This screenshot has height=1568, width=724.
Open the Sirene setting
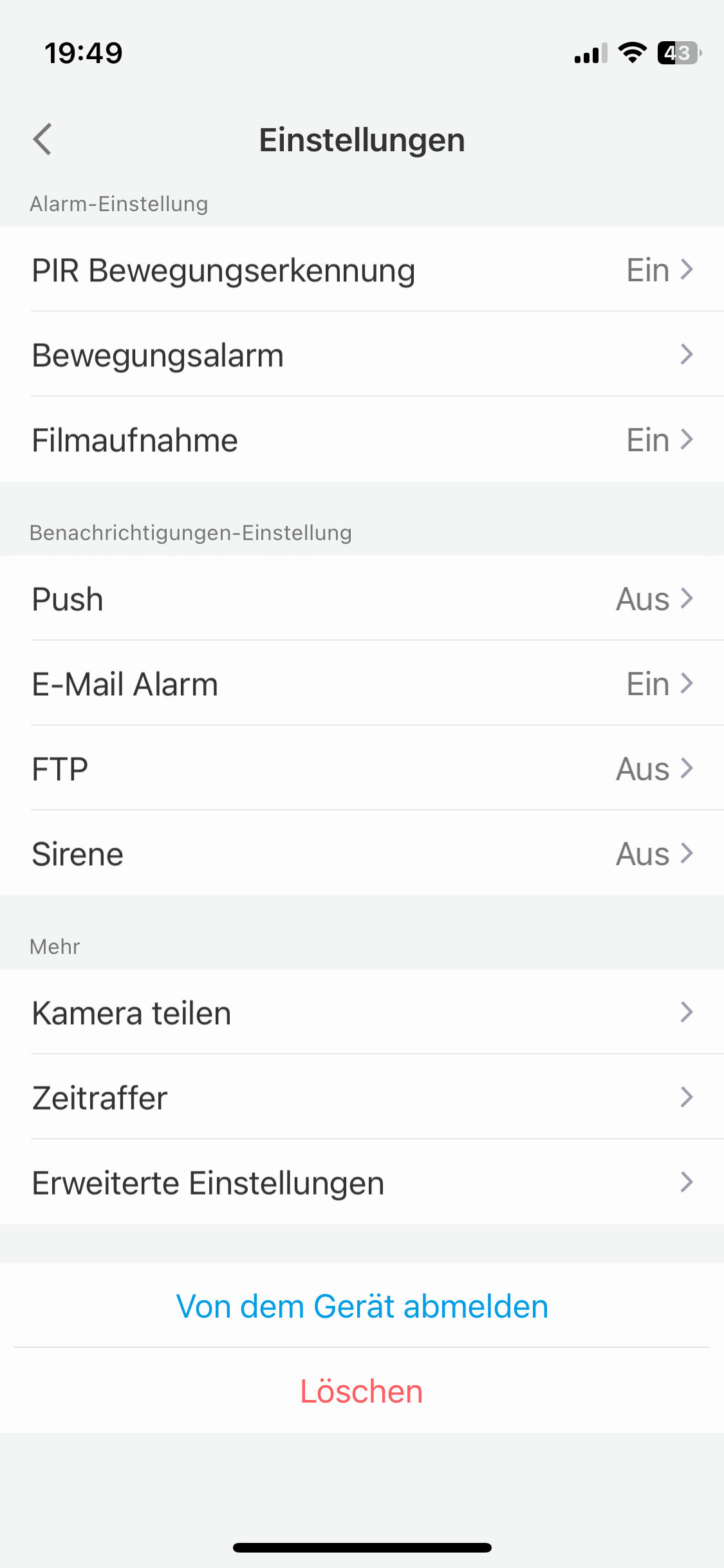(x=362, y=854)
